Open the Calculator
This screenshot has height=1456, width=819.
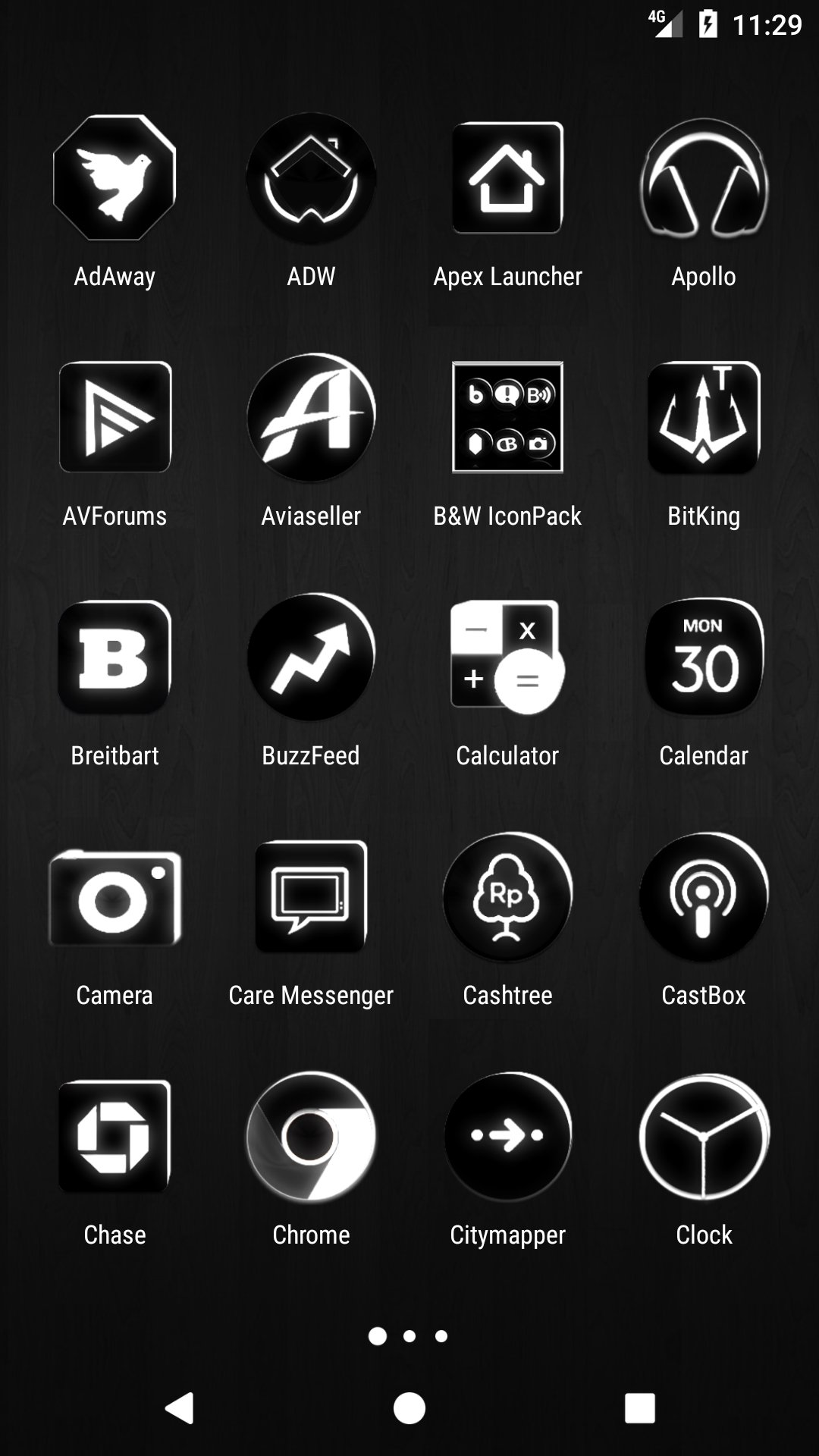[507, 657]
